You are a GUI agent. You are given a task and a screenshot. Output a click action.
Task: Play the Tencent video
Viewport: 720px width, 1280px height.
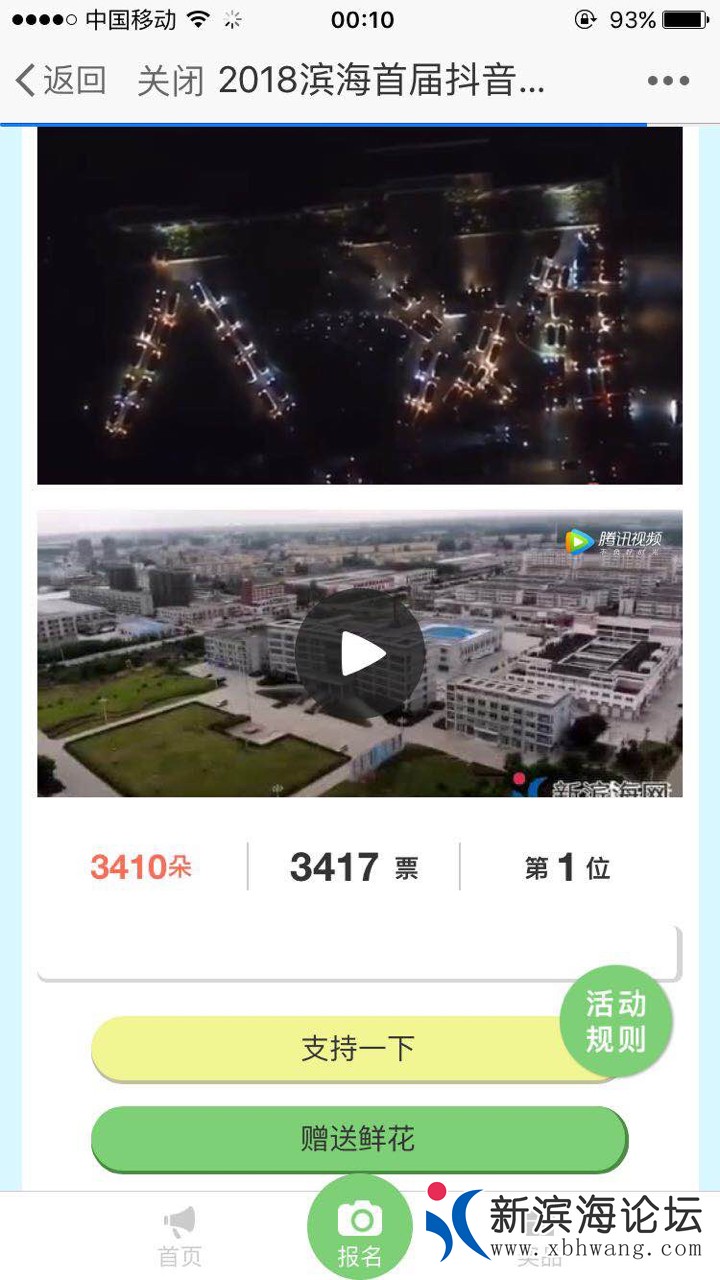point(360,654)
